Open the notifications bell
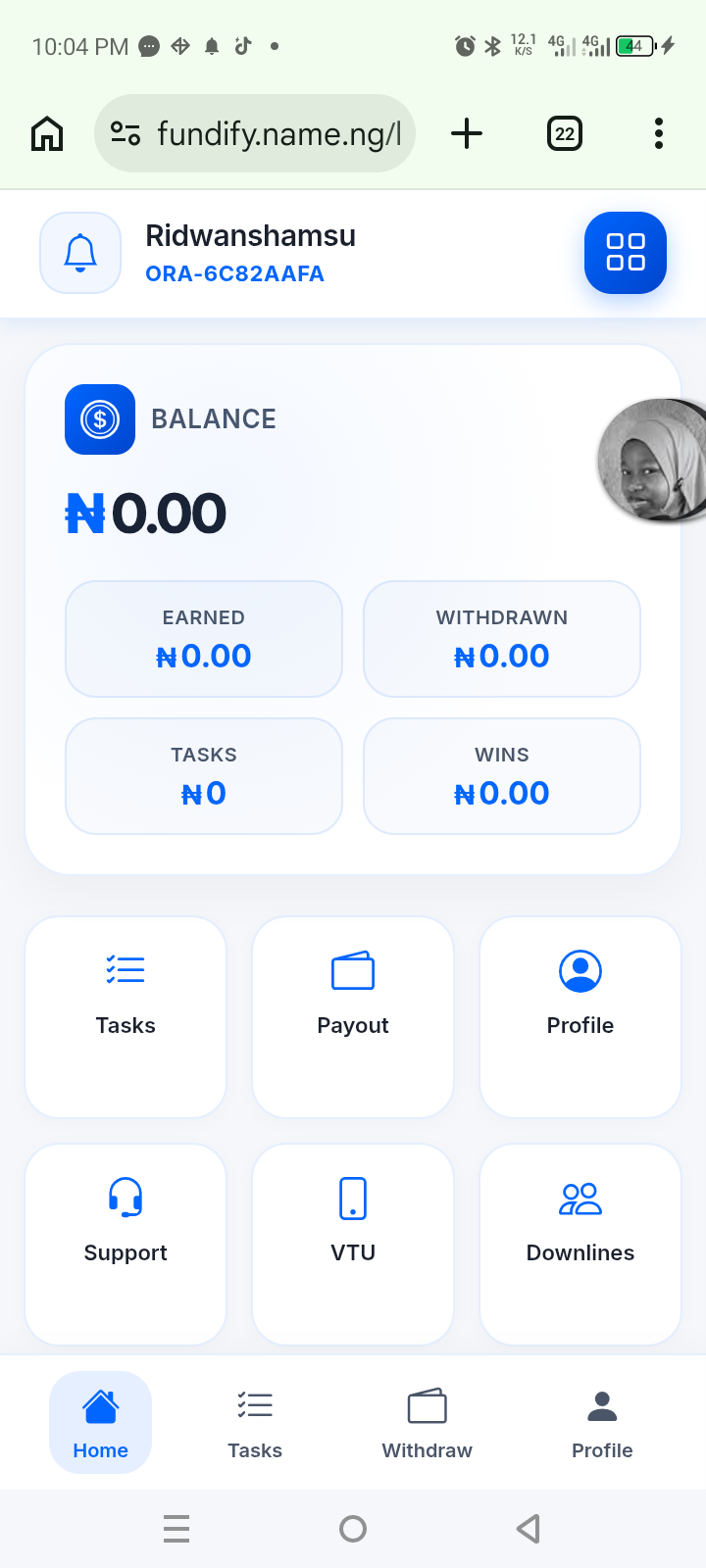 pyautogui.click(x=80, y=253)
